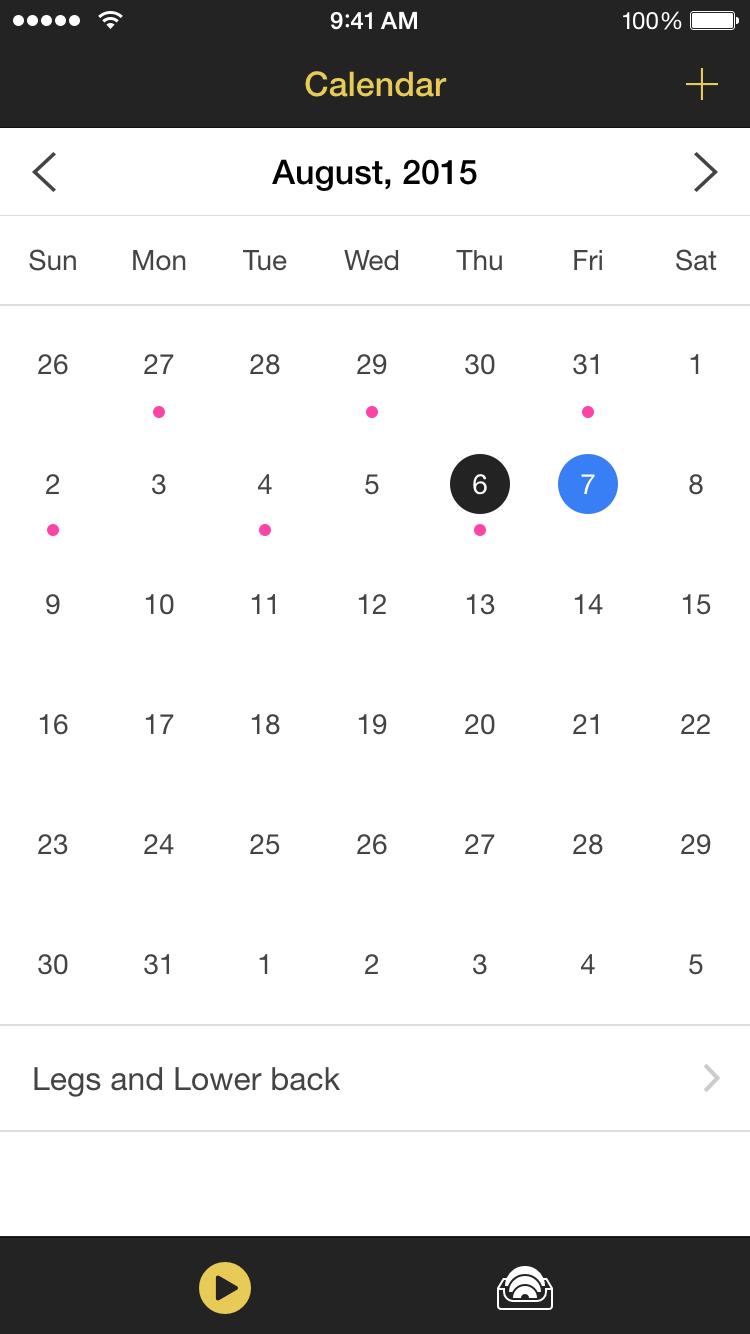750x1334 pixels.
Task: Tap the Calendar title in the header
Action: point(375,84)
